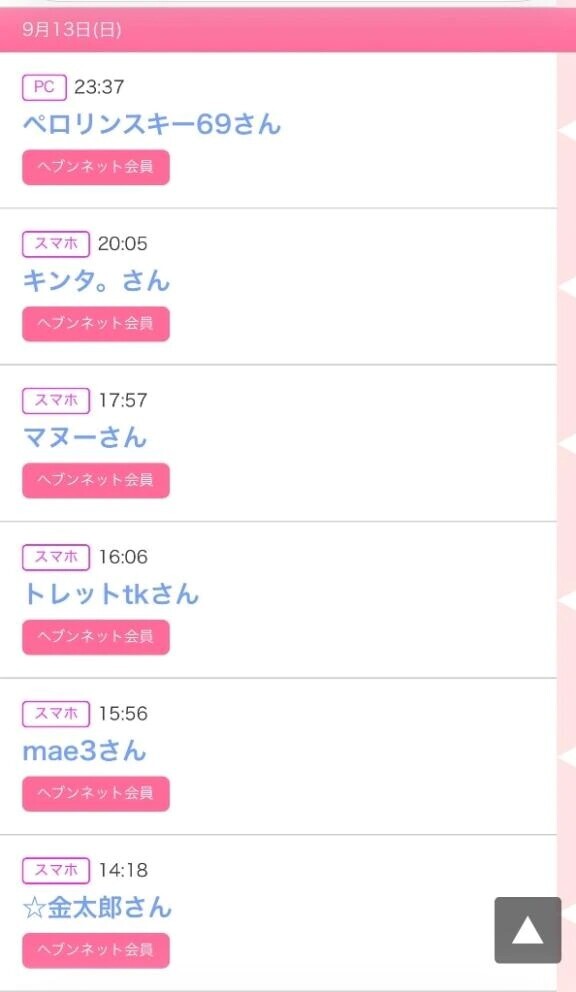Open キンタ。さん's profile link
Screen dimensions: 576x992
(96, 280)
